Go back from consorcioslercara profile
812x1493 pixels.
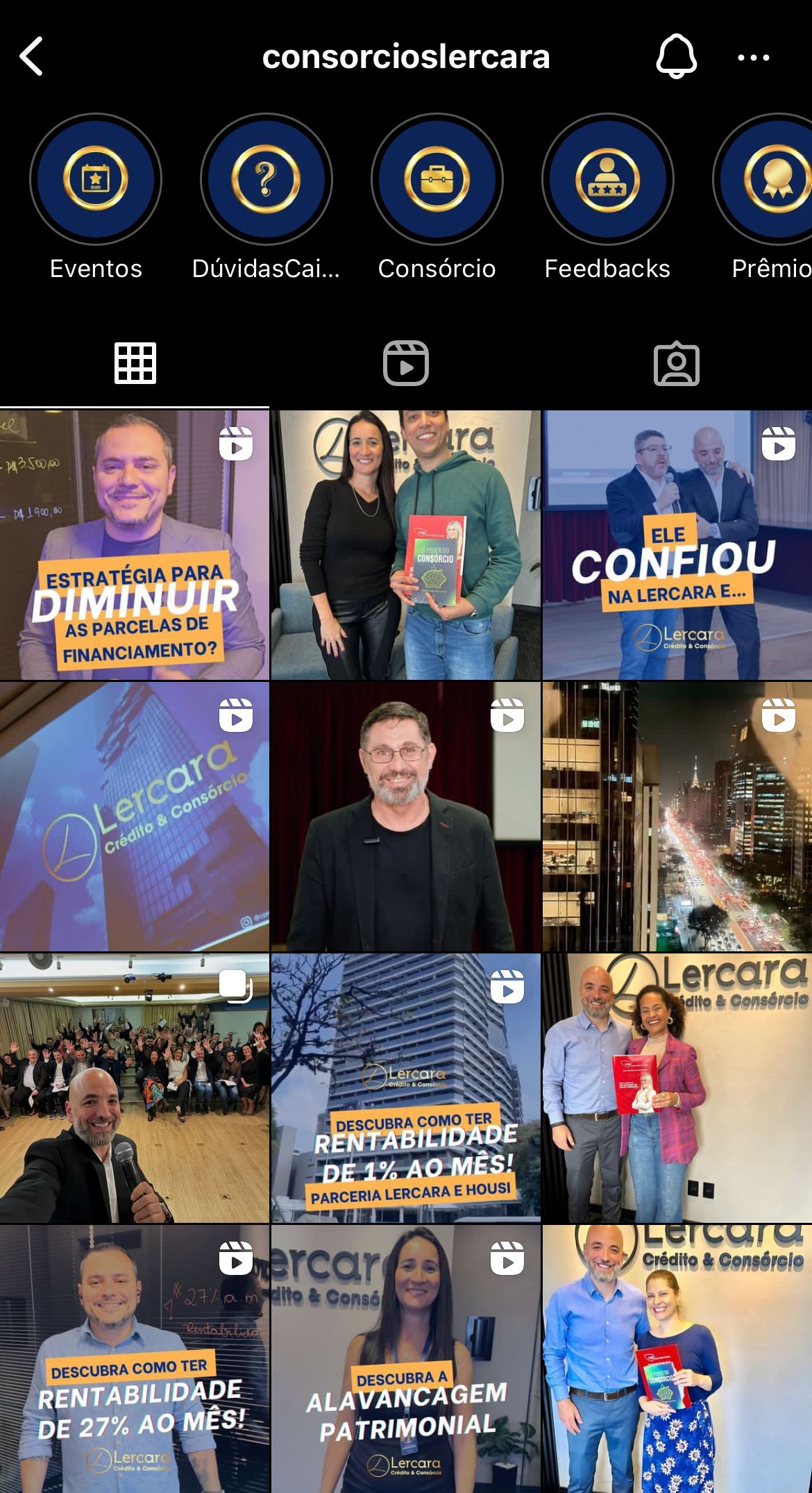tap(31, 56)
